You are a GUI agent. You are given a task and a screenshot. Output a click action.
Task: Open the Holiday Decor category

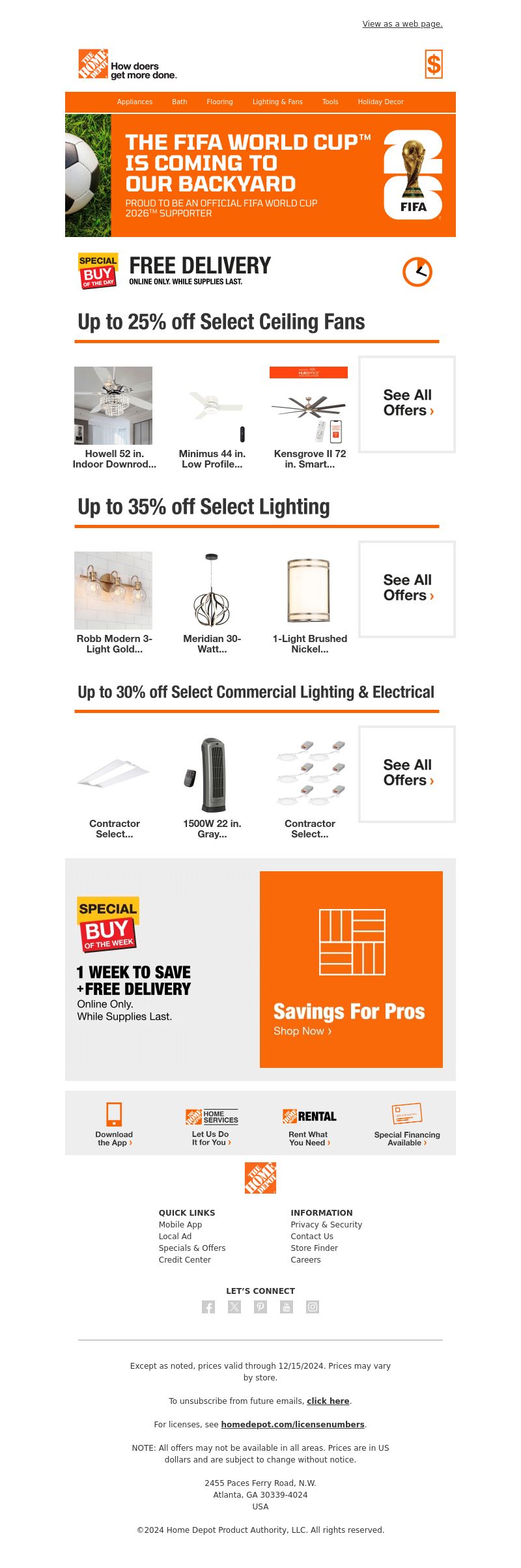[x=380, y=102]
